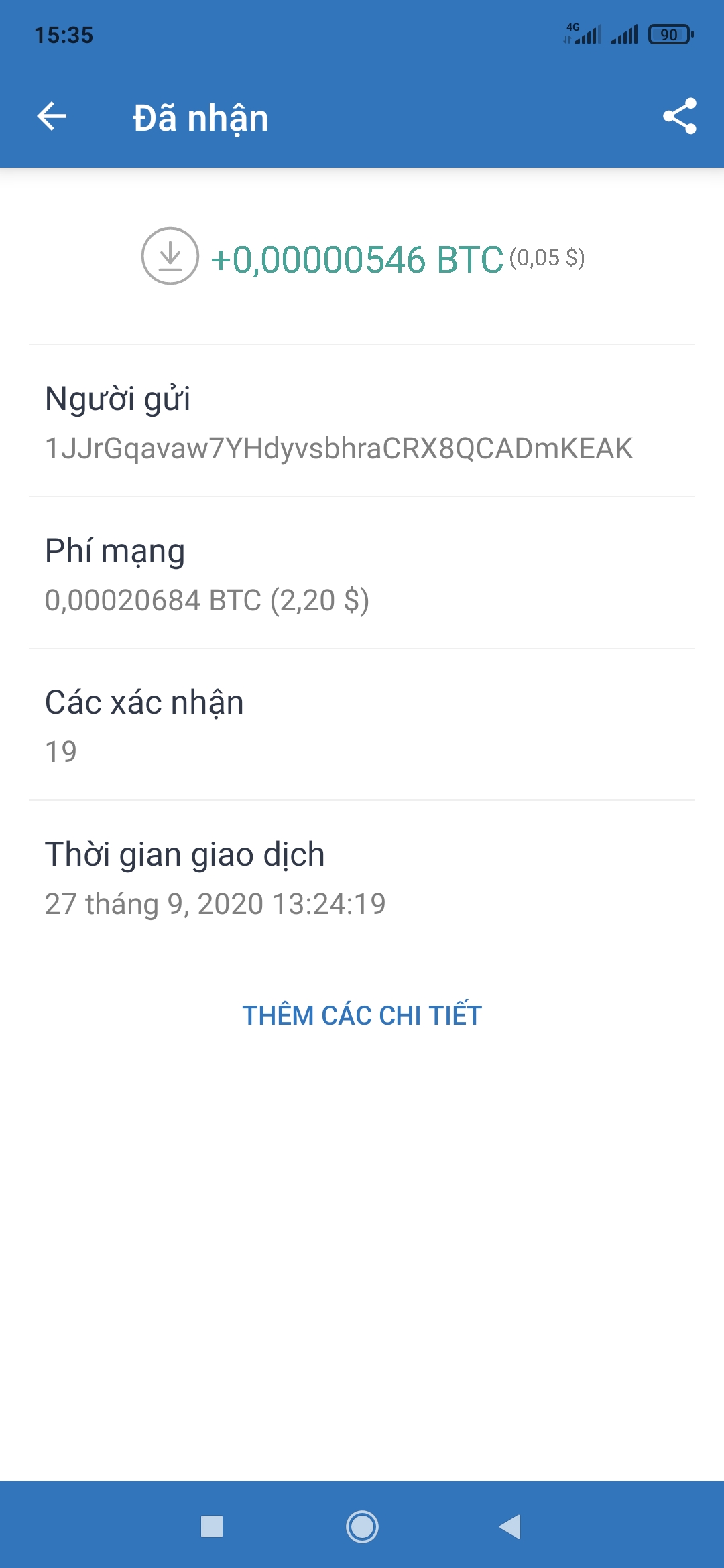Tap the system back triangle button

[x=511, y=1526]
